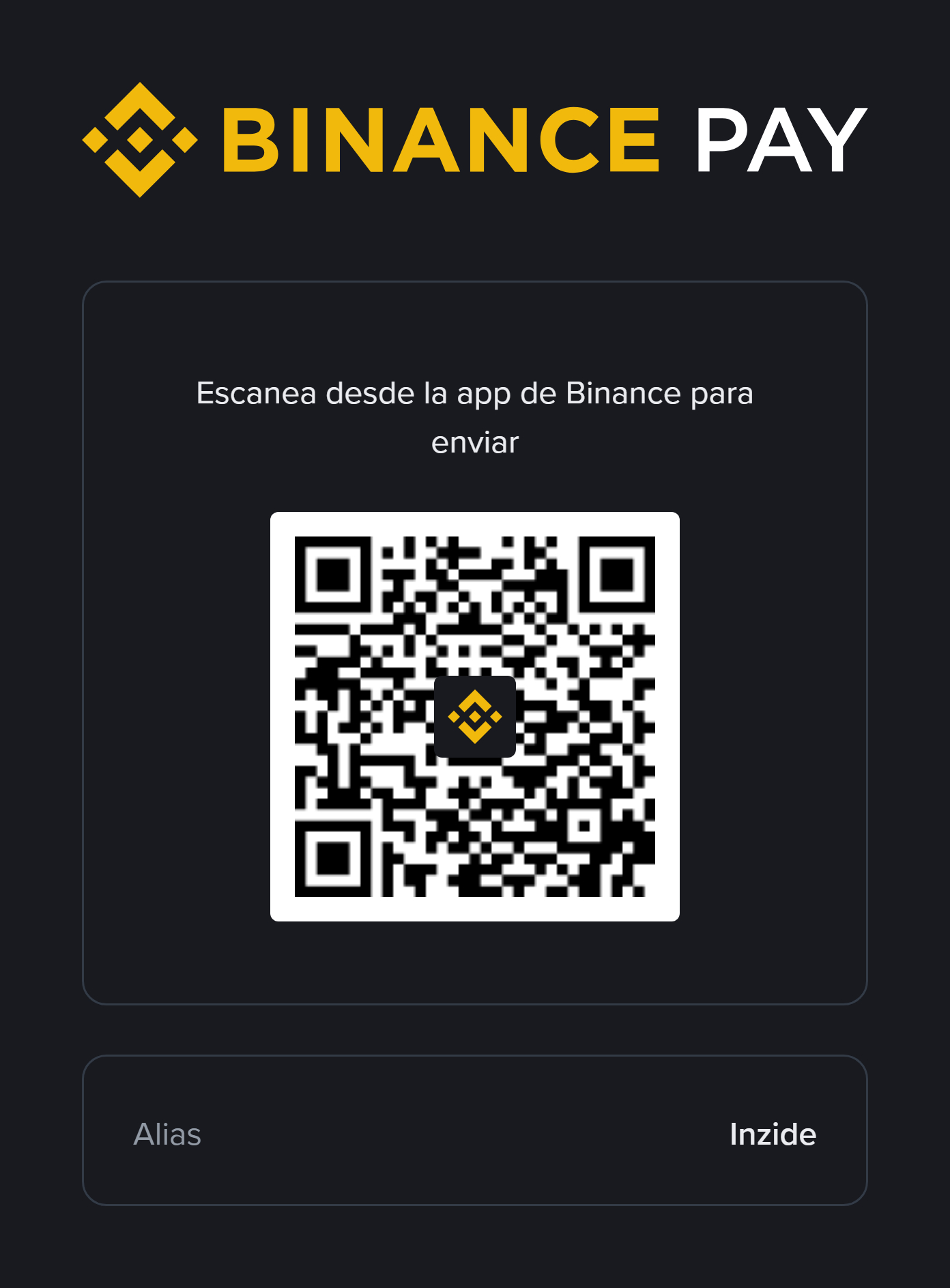The height and width of the screenshot is (1288, 950).
Task: Click the word enviar in the instructions
Action: click(476, 443)
